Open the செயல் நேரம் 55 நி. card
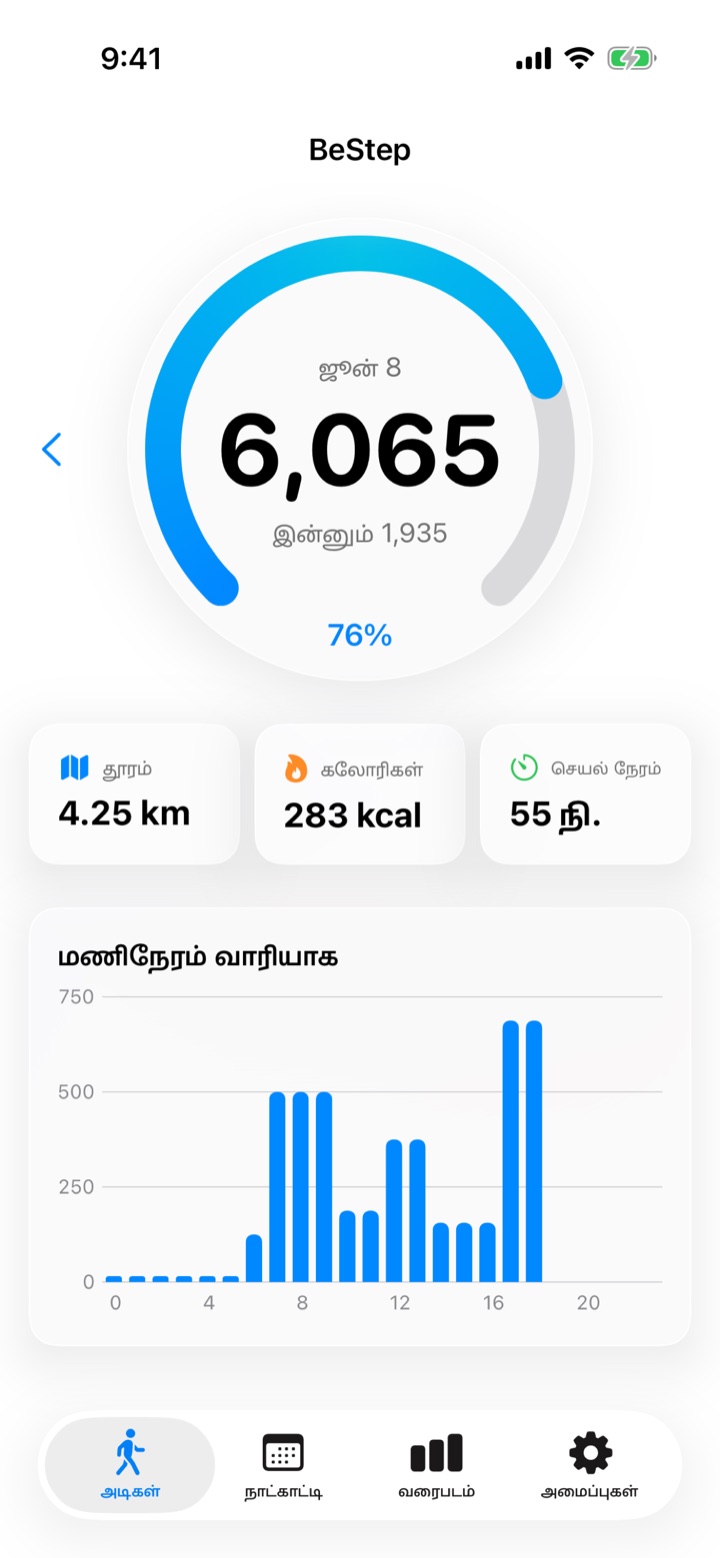Image resolution: width=720 pixels, height=1558 pixels. [586, 794]
